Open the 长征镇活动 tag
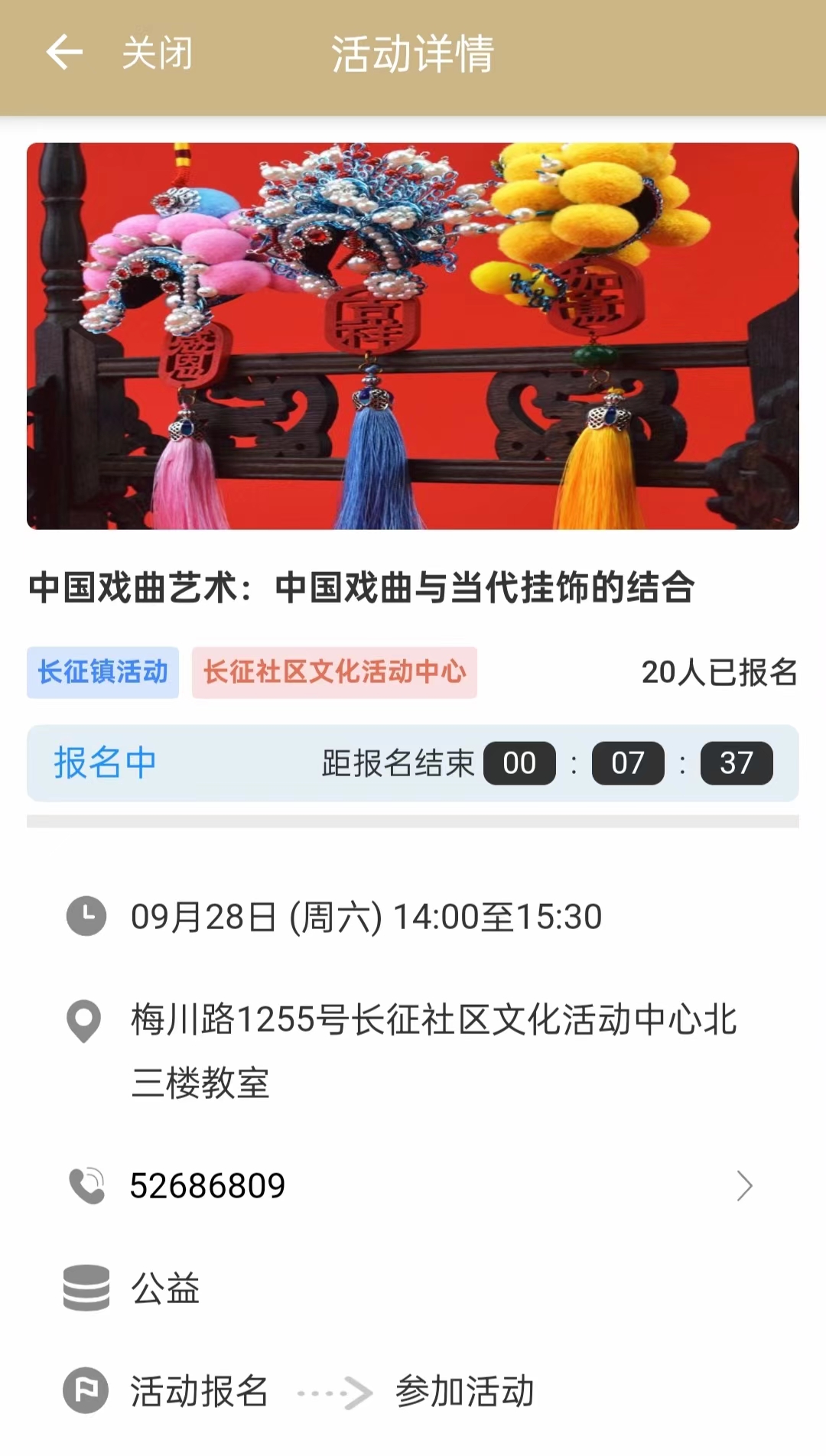The height and width of the screenshot is (1456, 826). click(x=103, y=672)
